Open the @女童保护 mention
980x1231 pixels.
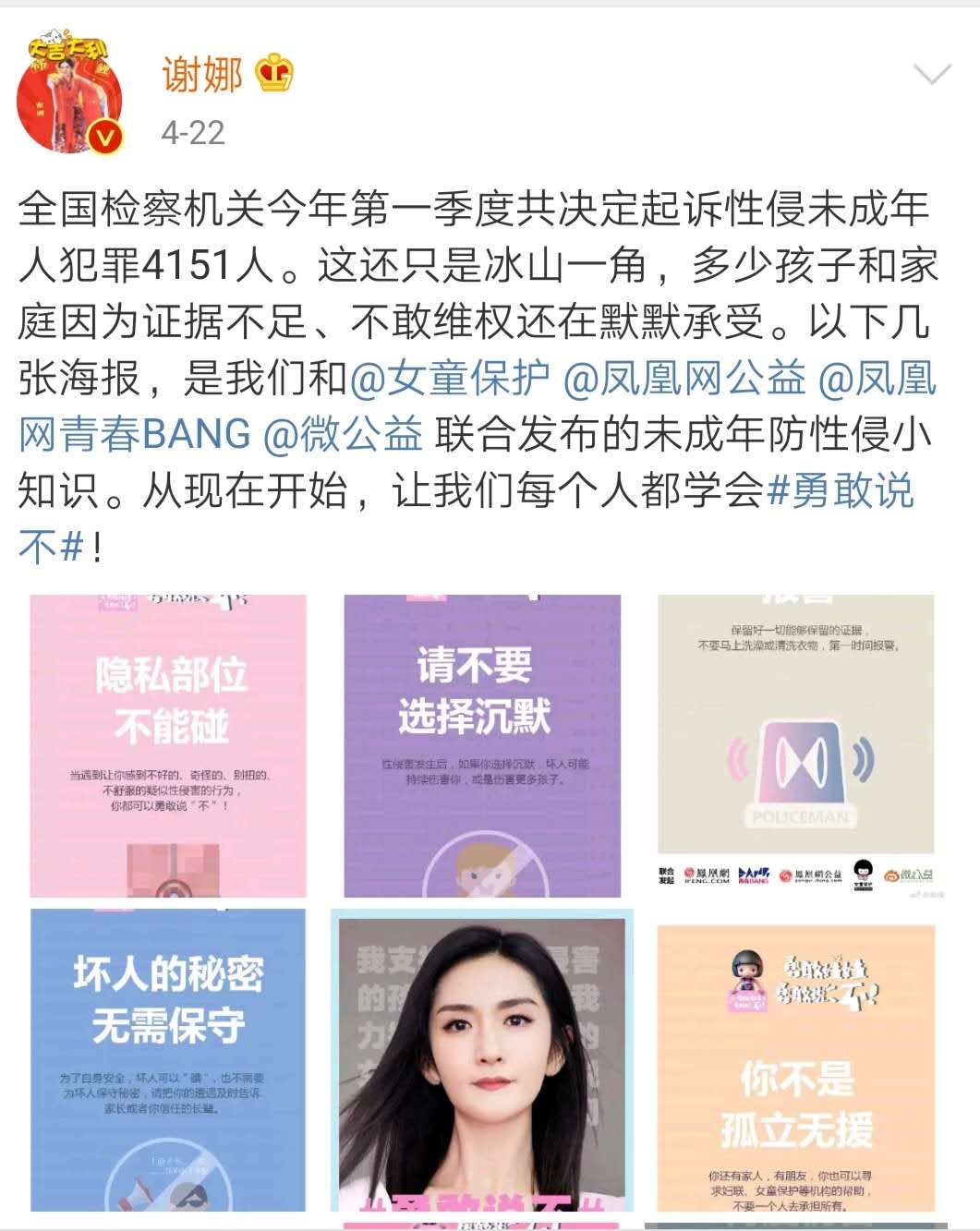click(450, 378)
